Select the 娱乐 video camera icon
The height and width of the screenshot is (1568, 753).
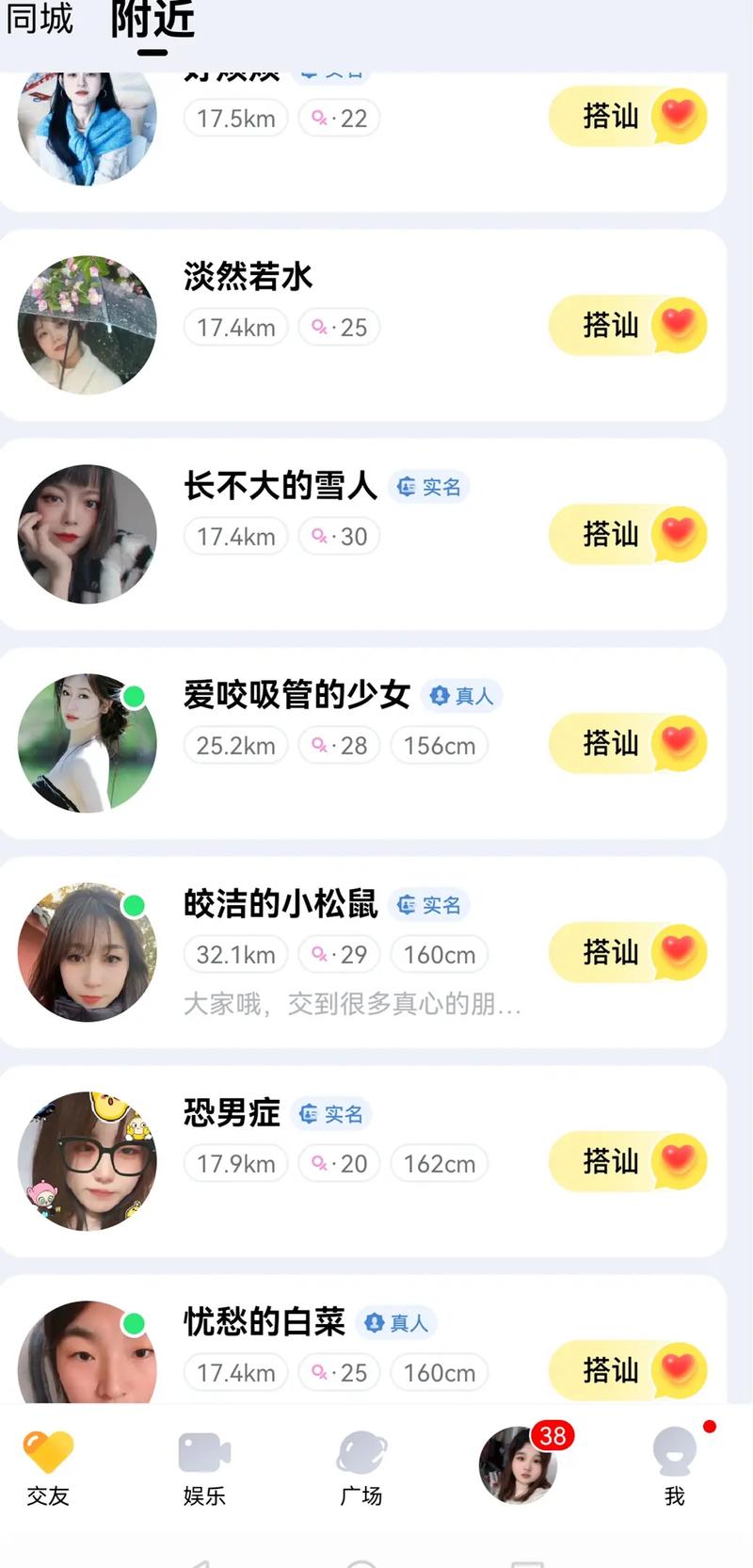coord(204,1450)
